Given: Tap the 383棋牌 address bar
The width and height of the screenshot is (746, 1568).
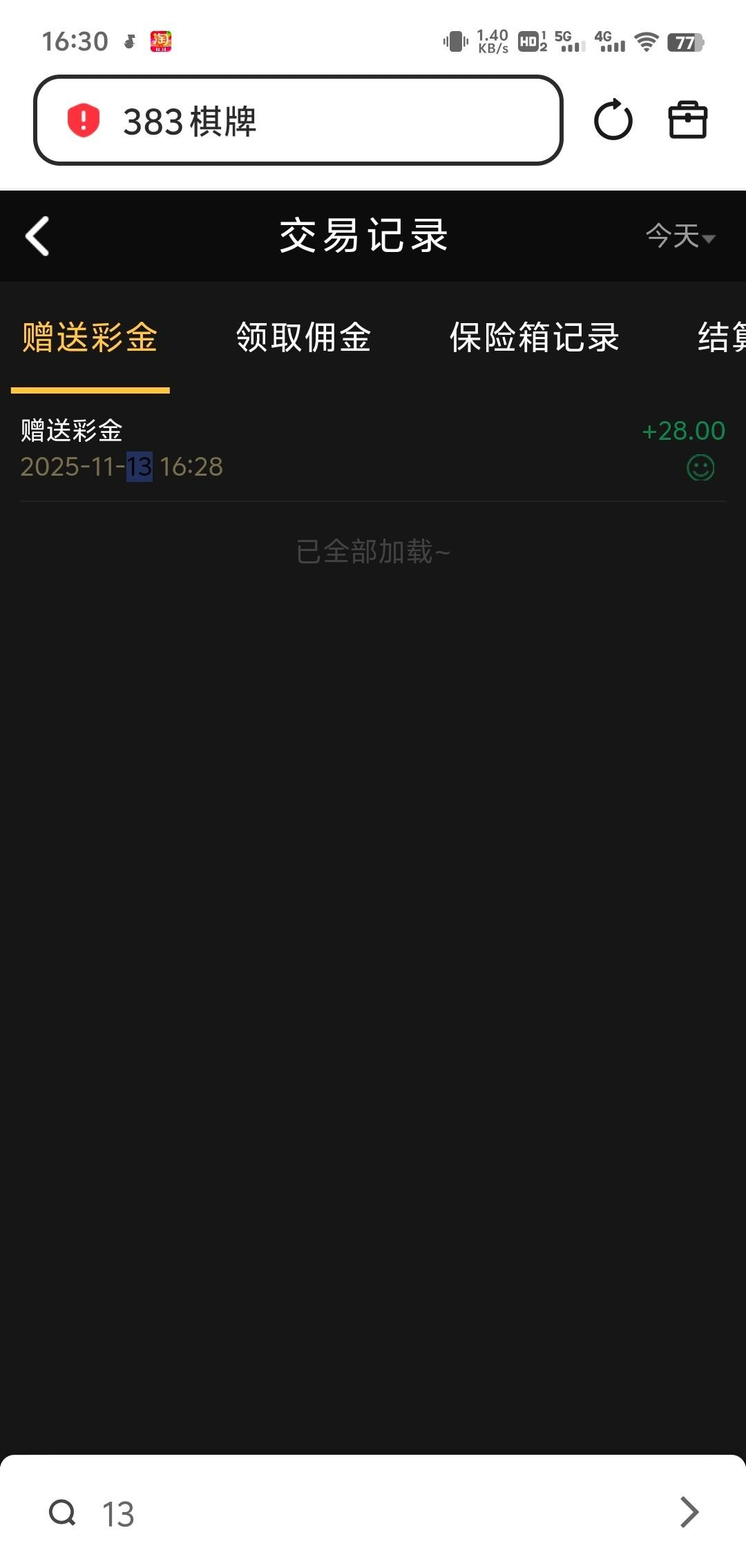Looking at the screenshot, I should click(297, 121).
